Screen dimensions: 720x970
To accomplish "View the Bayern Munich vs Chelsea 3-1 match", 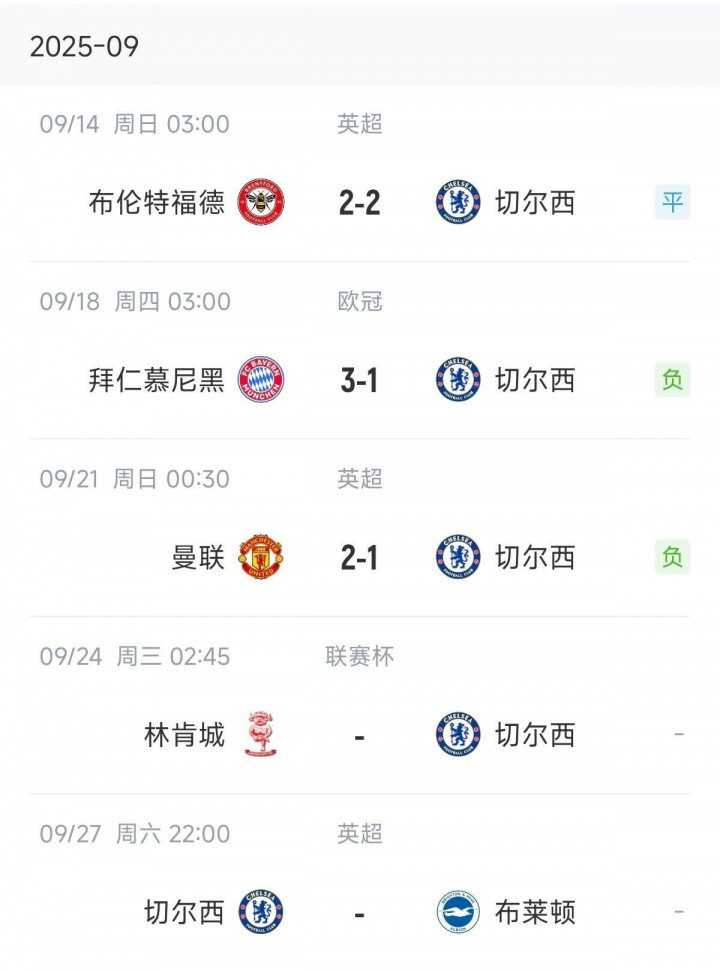I will [359, 380].
